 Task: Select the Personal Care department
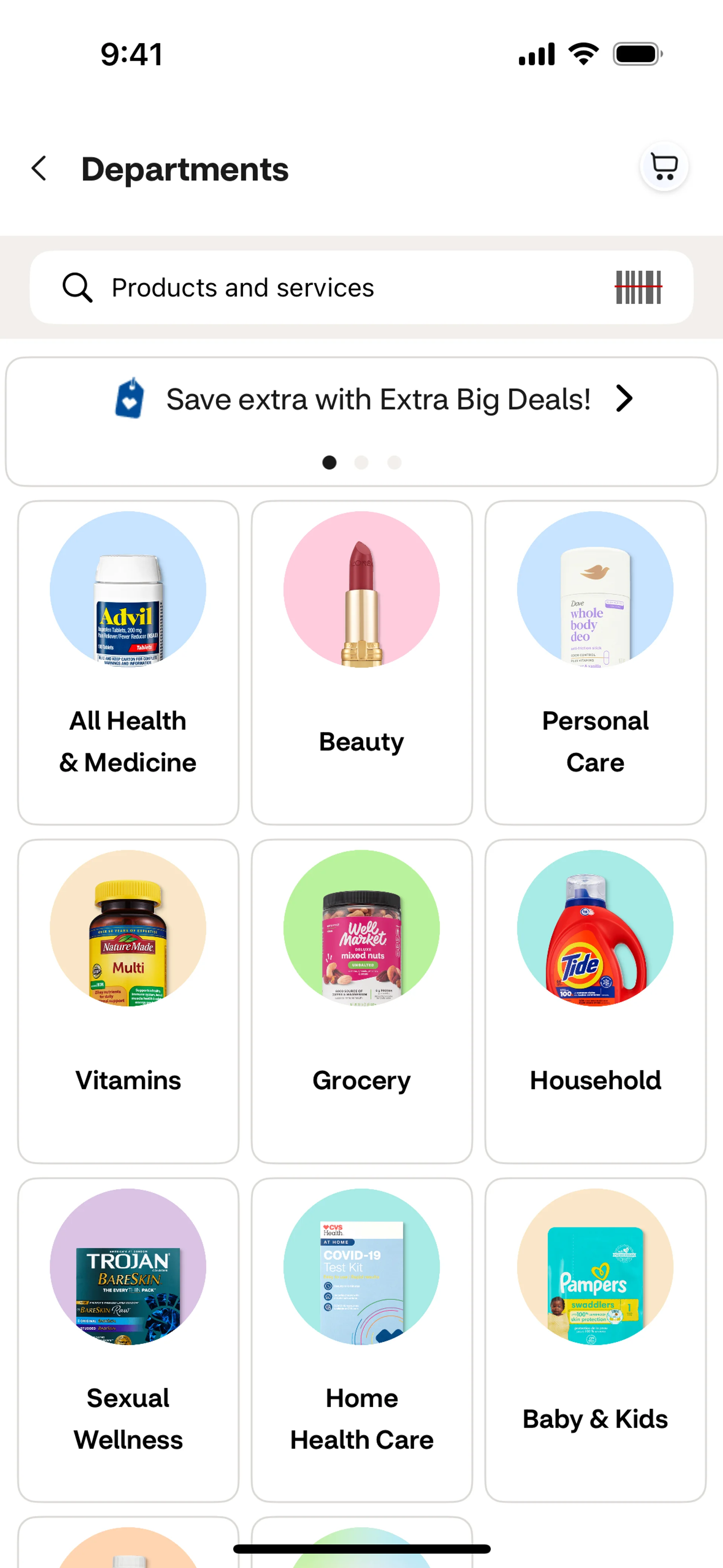click(595, 662)
